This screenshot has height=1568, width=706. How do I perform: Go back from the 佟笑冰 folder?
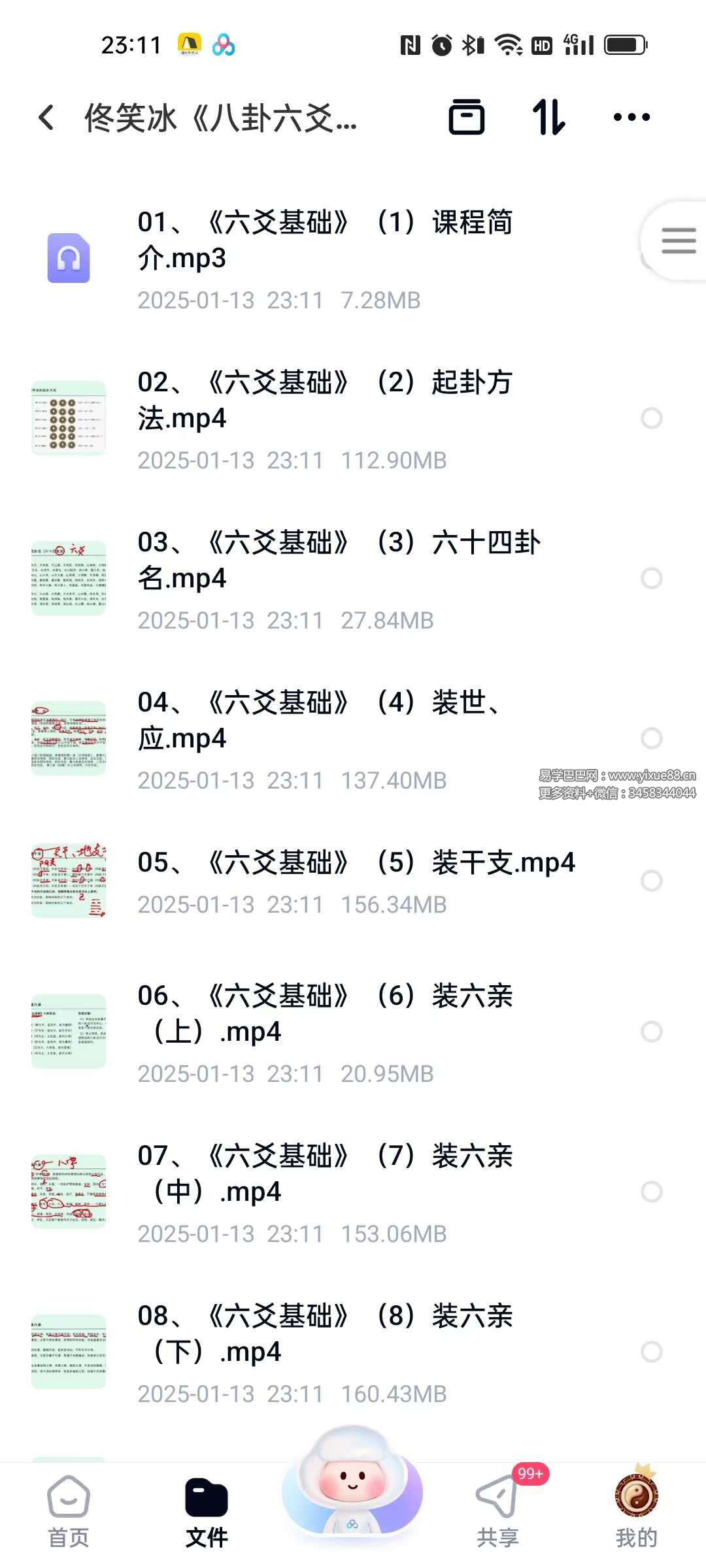point(46,118)
